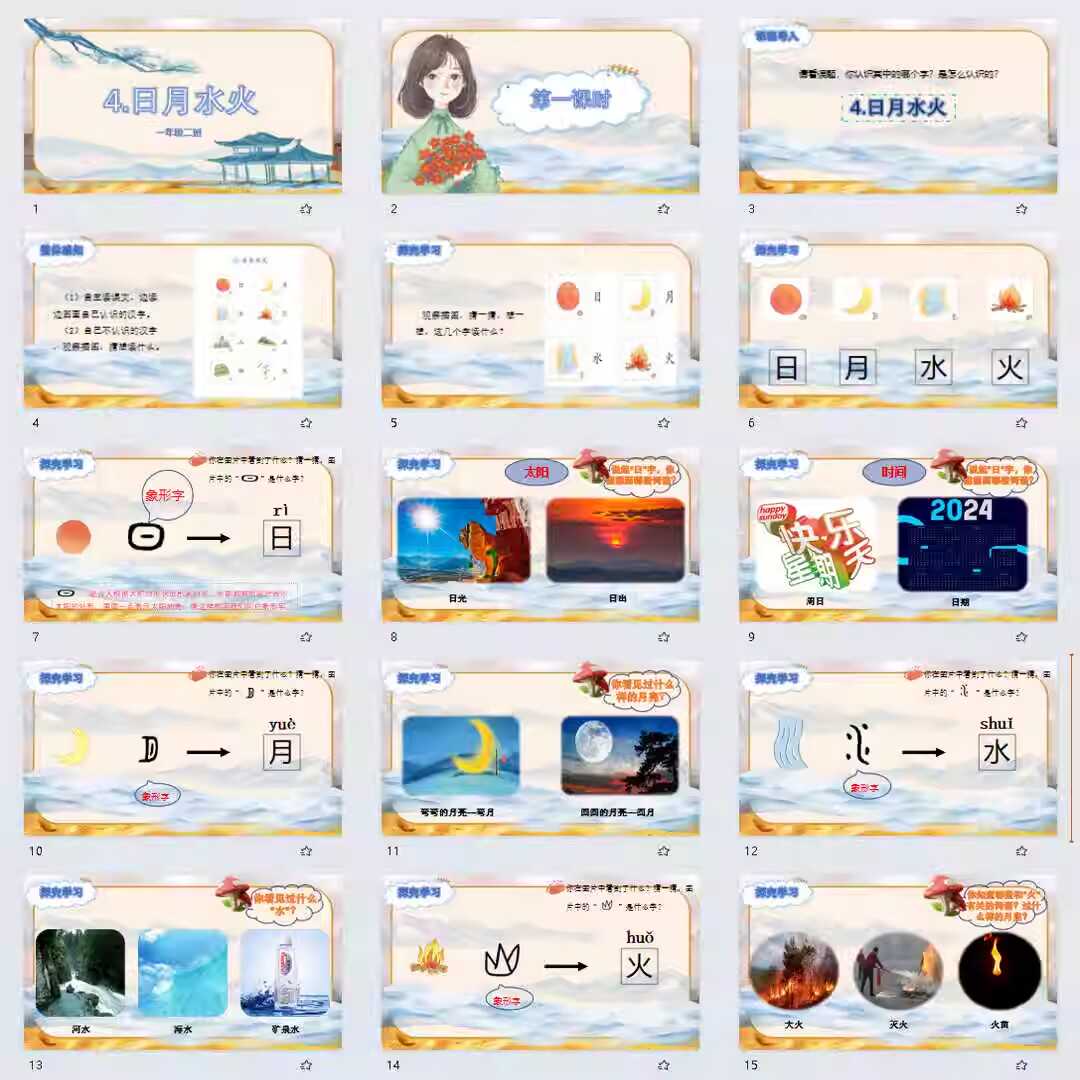Open slide 13 with 河水 海水 矿泉水 photos
The image size is (1080, 1080).
(x=182, y=962)
